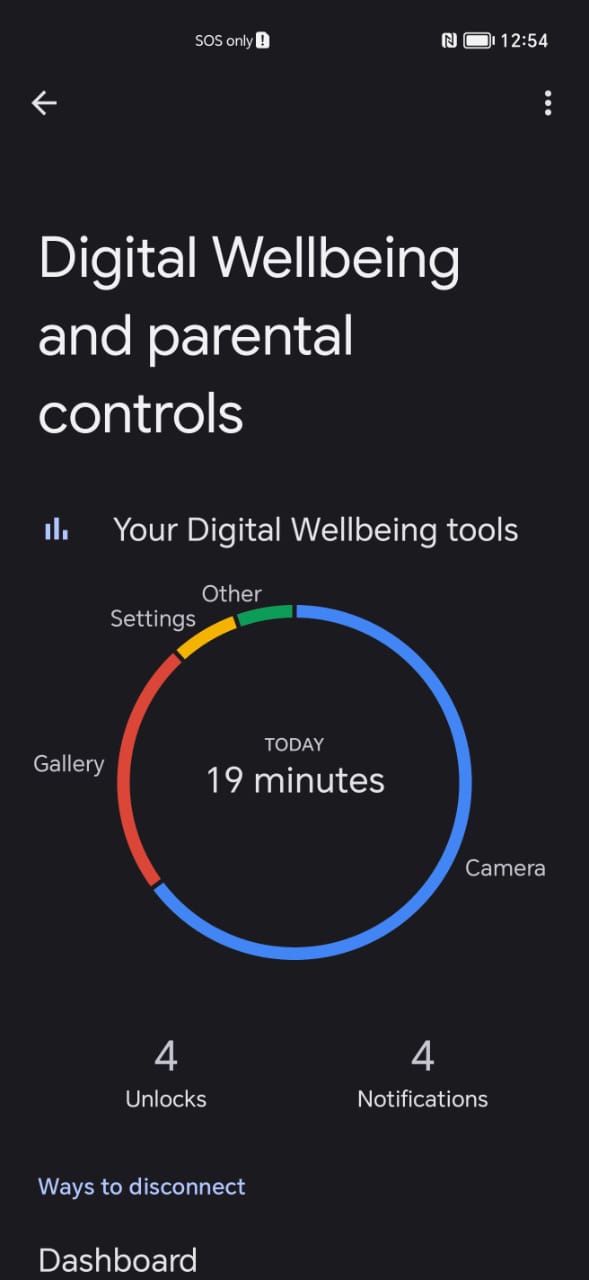Open the Unlocks count details
The width and height of the screenshot is (589, 1280).
pyautogui.click(x=166, y=1075)
